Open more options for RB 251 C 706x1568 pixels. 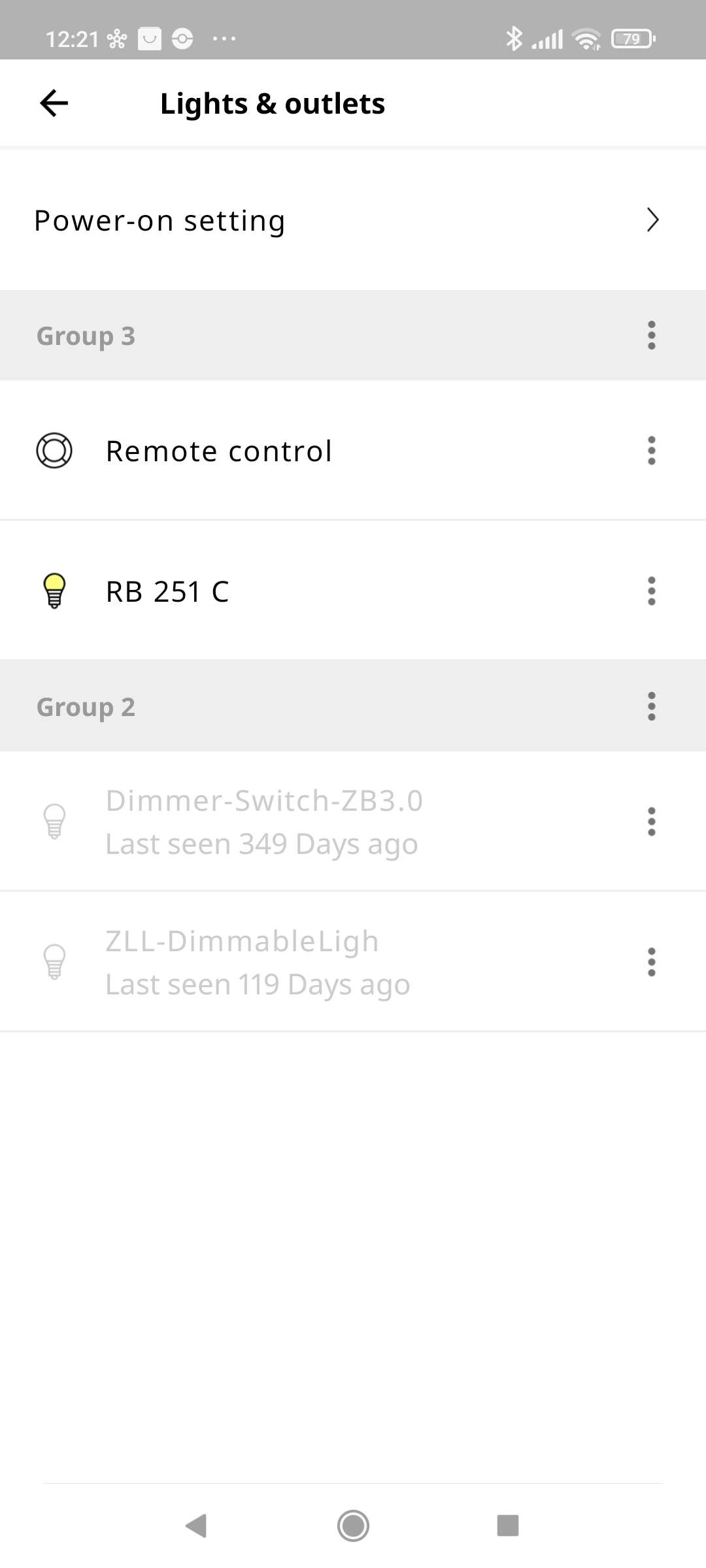pyautogui.click(x=651, y=591)
